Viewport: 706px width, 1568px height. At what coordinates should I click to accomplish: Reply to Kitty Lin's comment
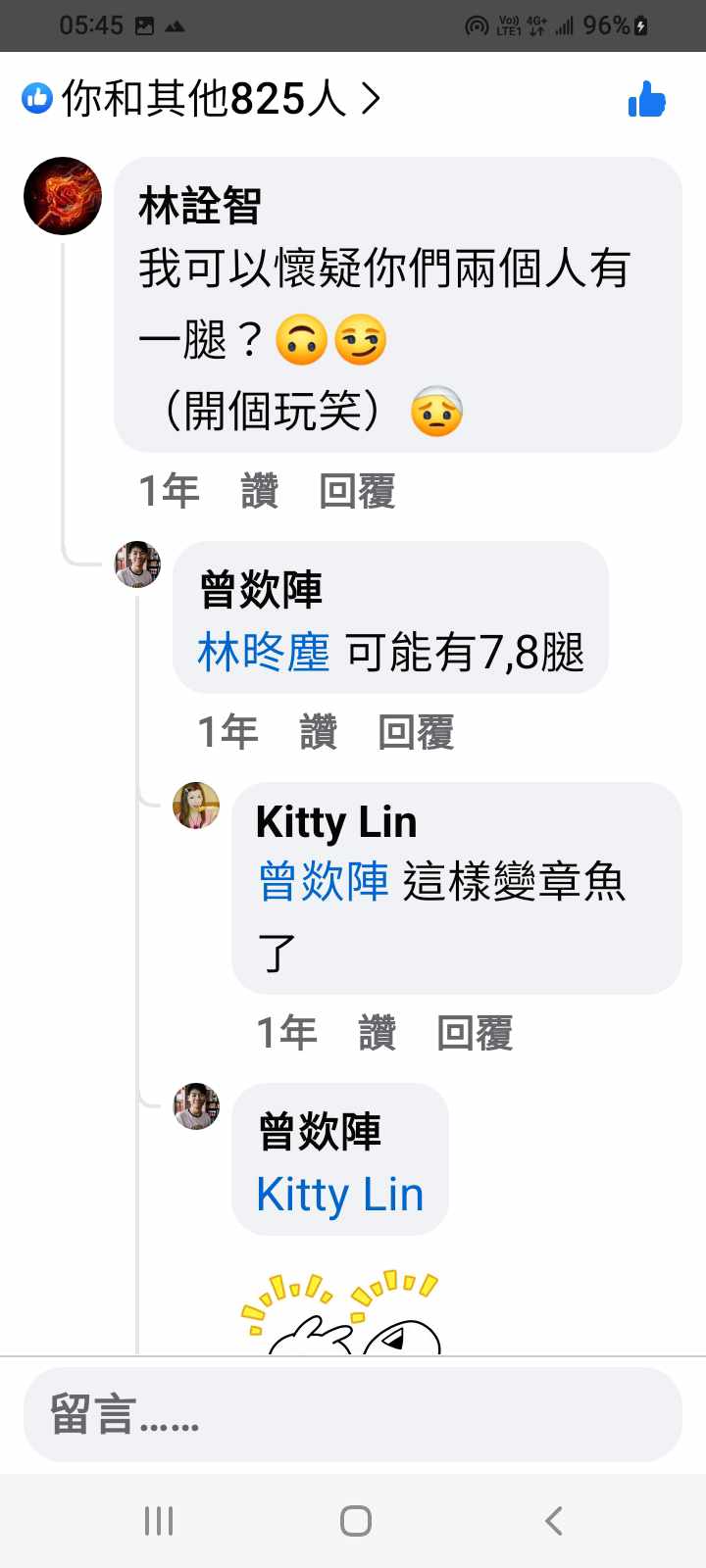click(475, 1033)
